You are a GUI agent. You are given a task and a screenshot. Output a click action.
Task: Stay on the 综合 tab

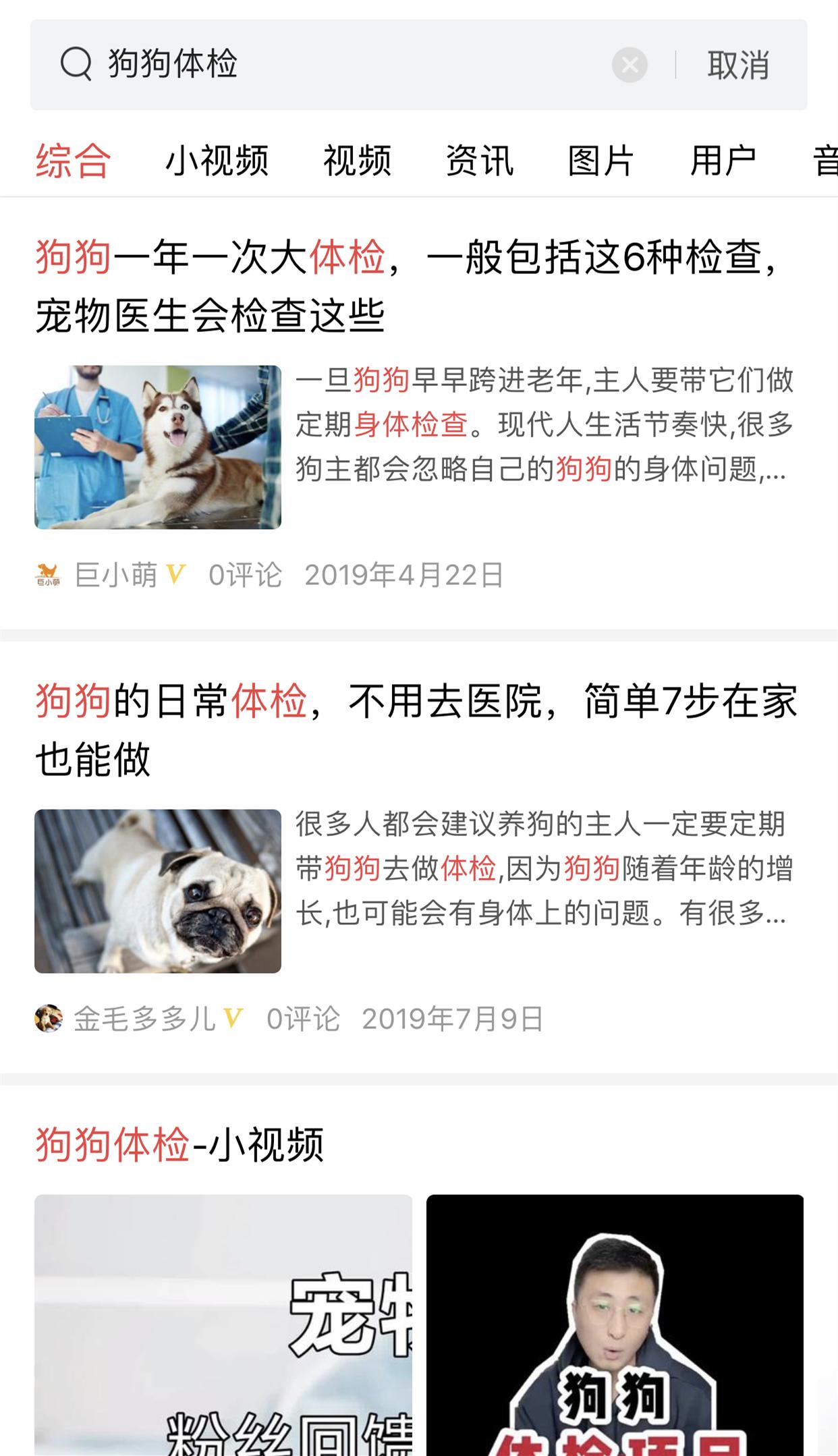(x=73, y=161)
